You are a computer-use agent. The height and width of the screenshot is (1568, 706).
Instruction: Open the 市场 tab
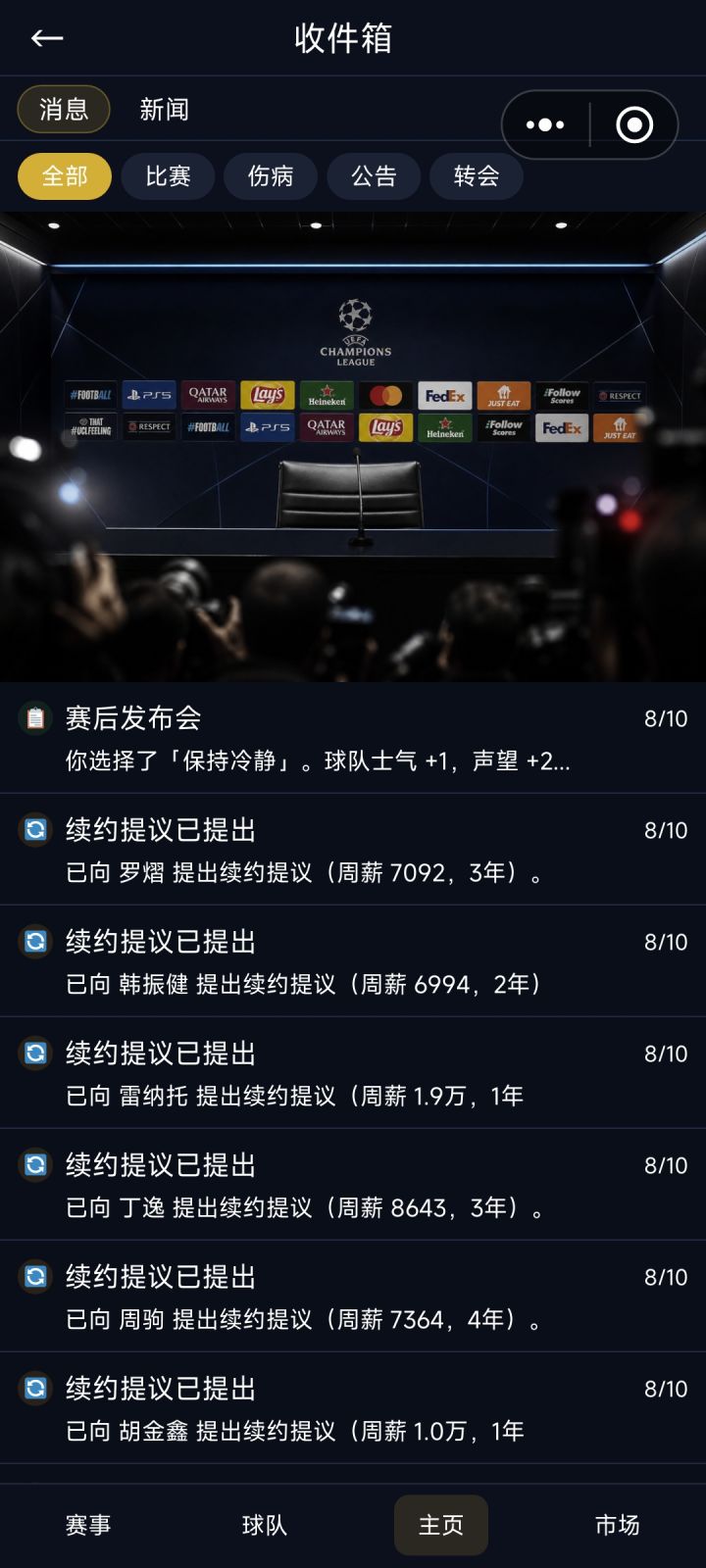[x=618, y=1525]
